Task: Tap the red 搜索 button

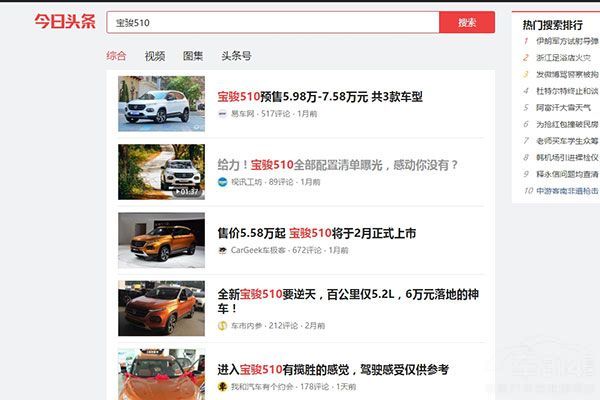Action: [x=466, y=22]
